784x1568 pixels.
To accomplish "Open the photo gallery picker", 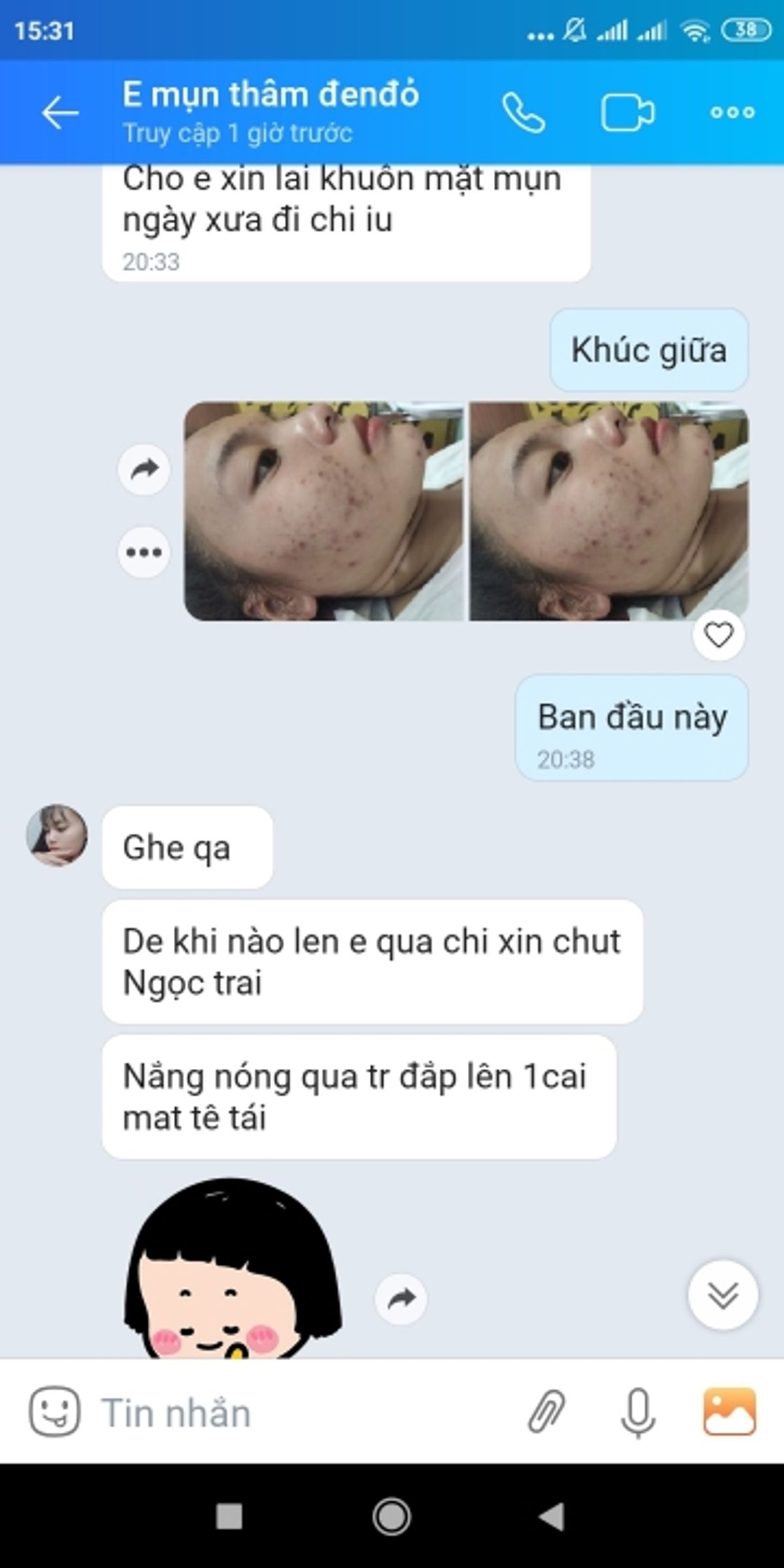I will click(x=730, y=1411).
